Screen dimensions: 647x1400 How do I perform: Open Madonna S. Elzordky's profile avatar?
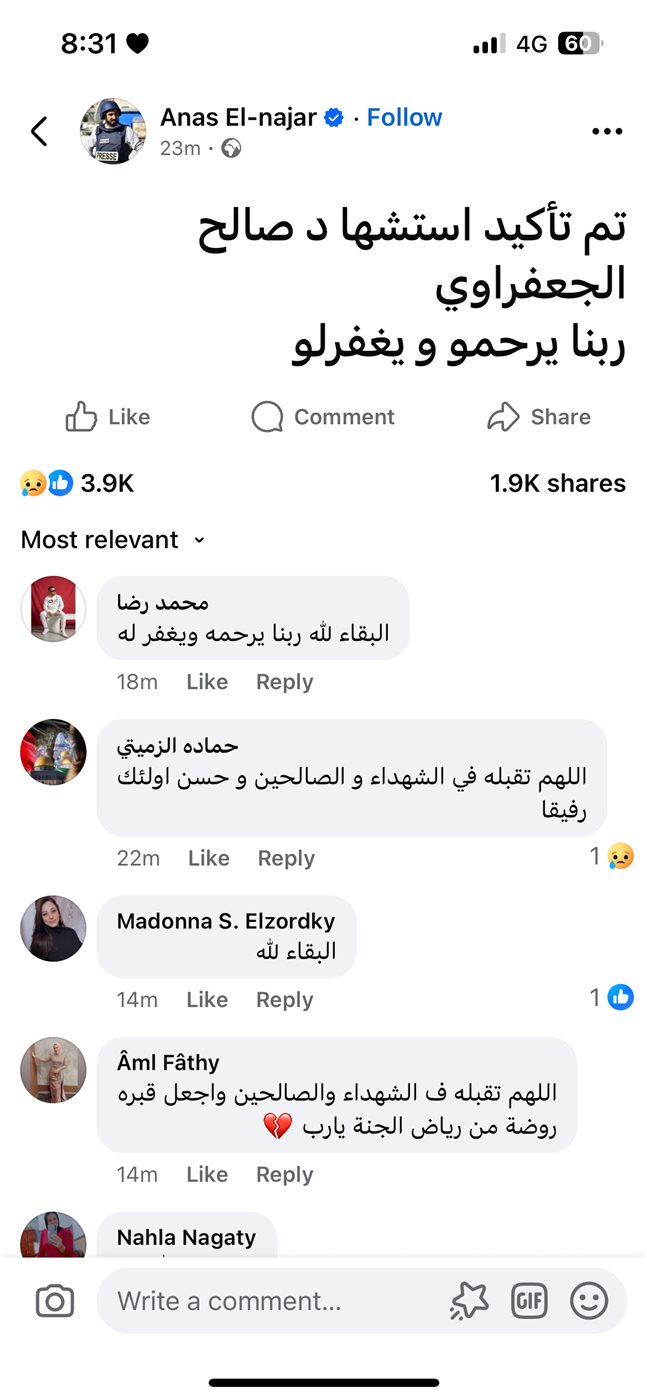click(x=54, y=929)
